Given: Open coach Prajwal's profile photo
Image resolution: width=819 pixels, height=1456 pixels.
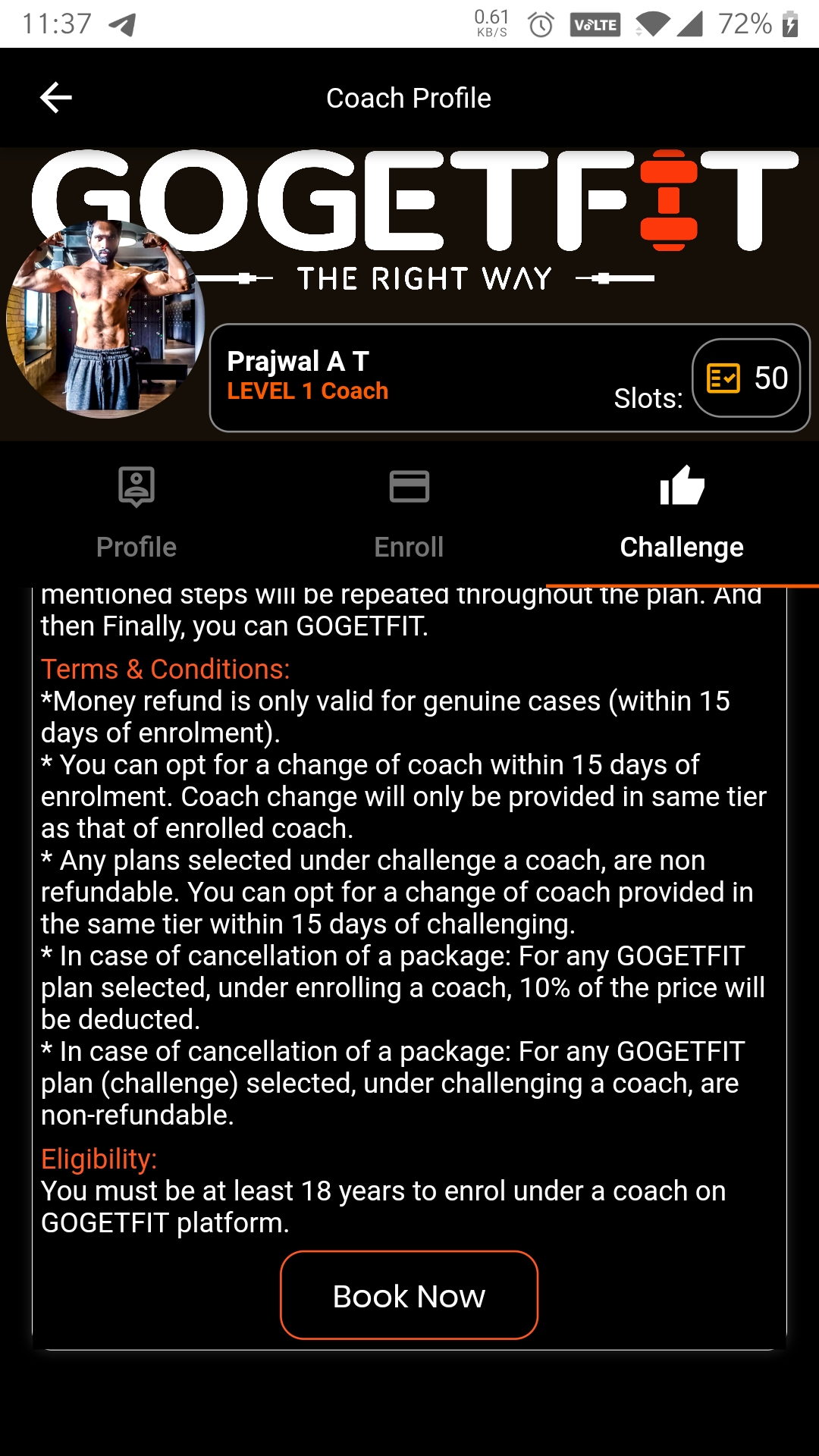Looking at the screenshot, I should point(105,319).
